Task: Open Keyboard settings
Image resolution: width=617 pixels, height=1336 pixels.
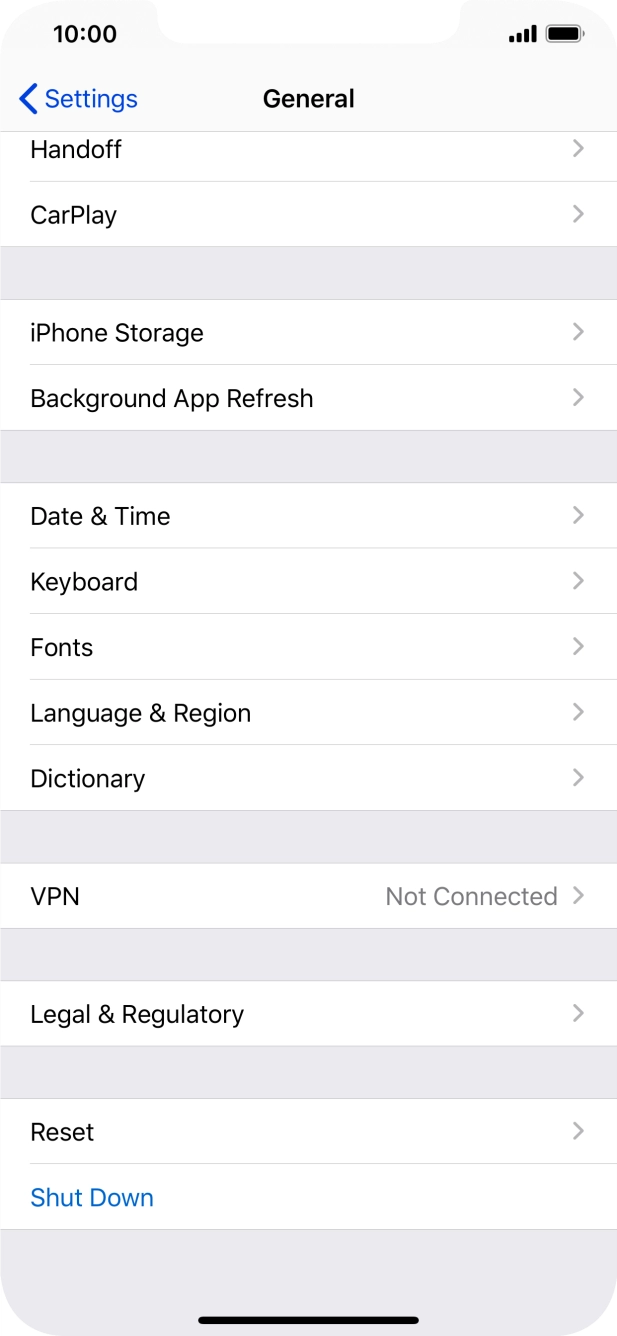Action: (308, 582)
